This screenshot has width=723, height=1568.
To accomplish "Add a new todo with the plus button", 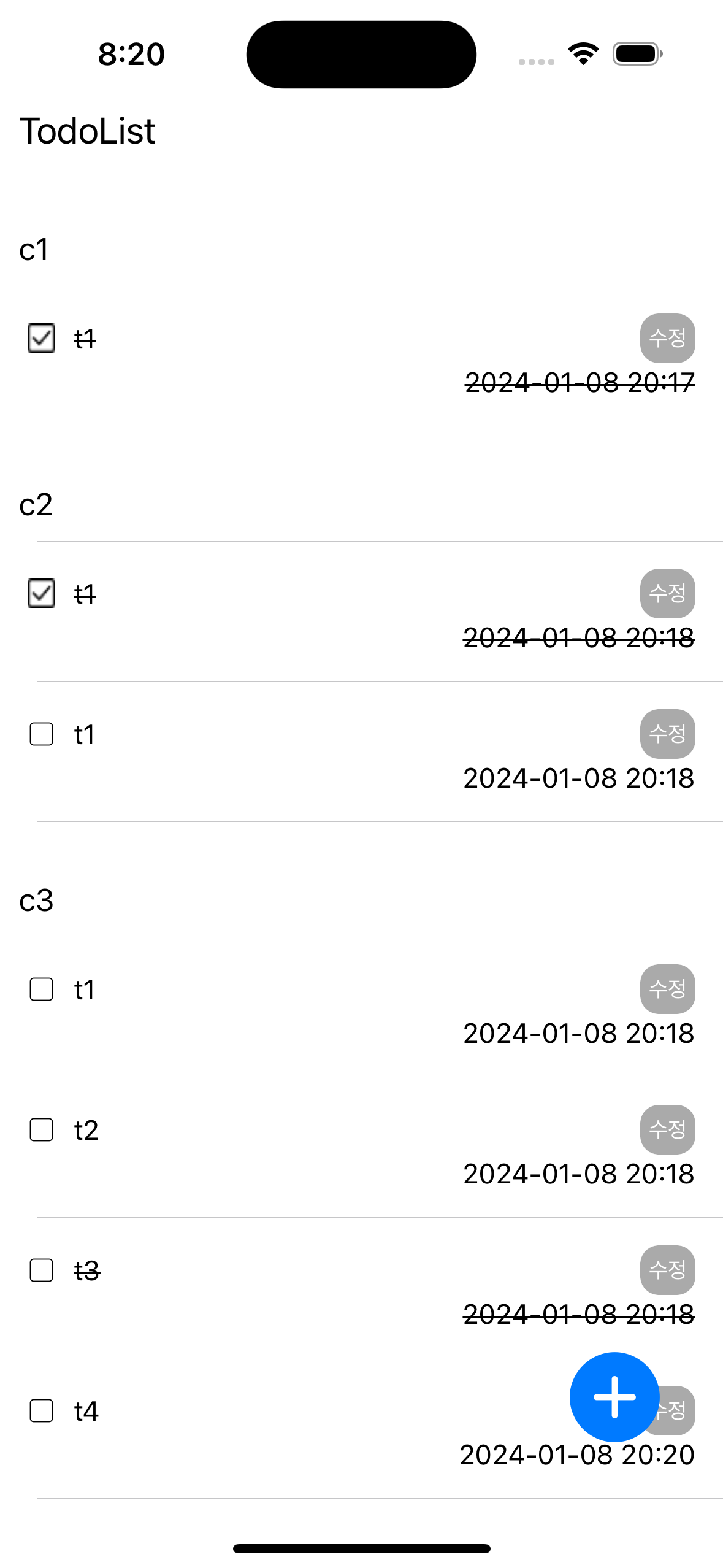I will tap(614, 1397).
